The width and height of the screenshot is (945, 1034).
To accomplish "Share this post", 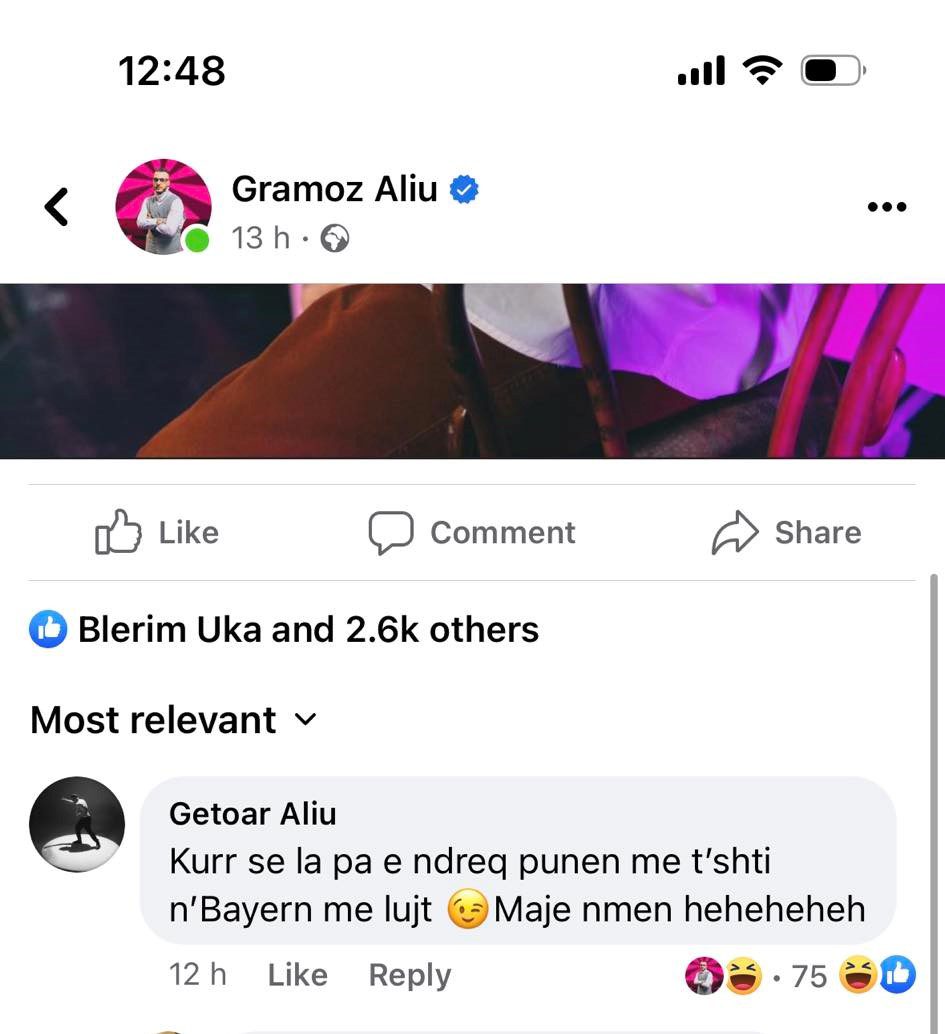I will [786, 532].
